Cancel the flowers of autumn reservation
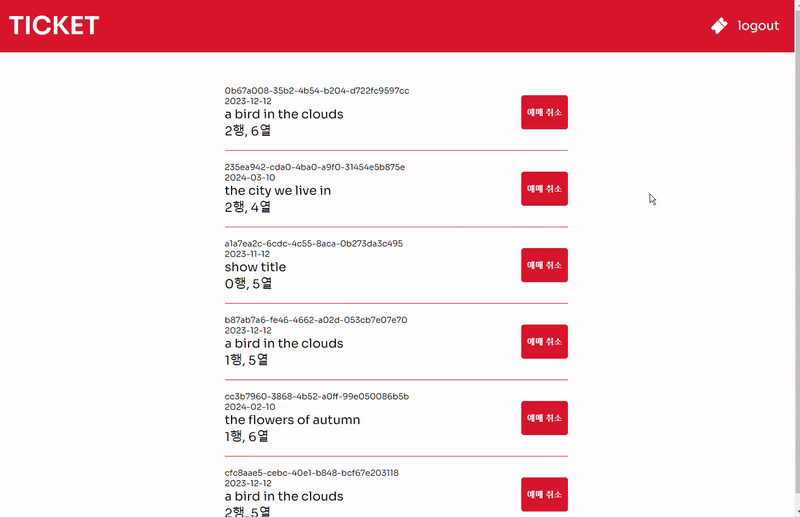Viewport: 800px width, 517px height. [x=544, y=418]
